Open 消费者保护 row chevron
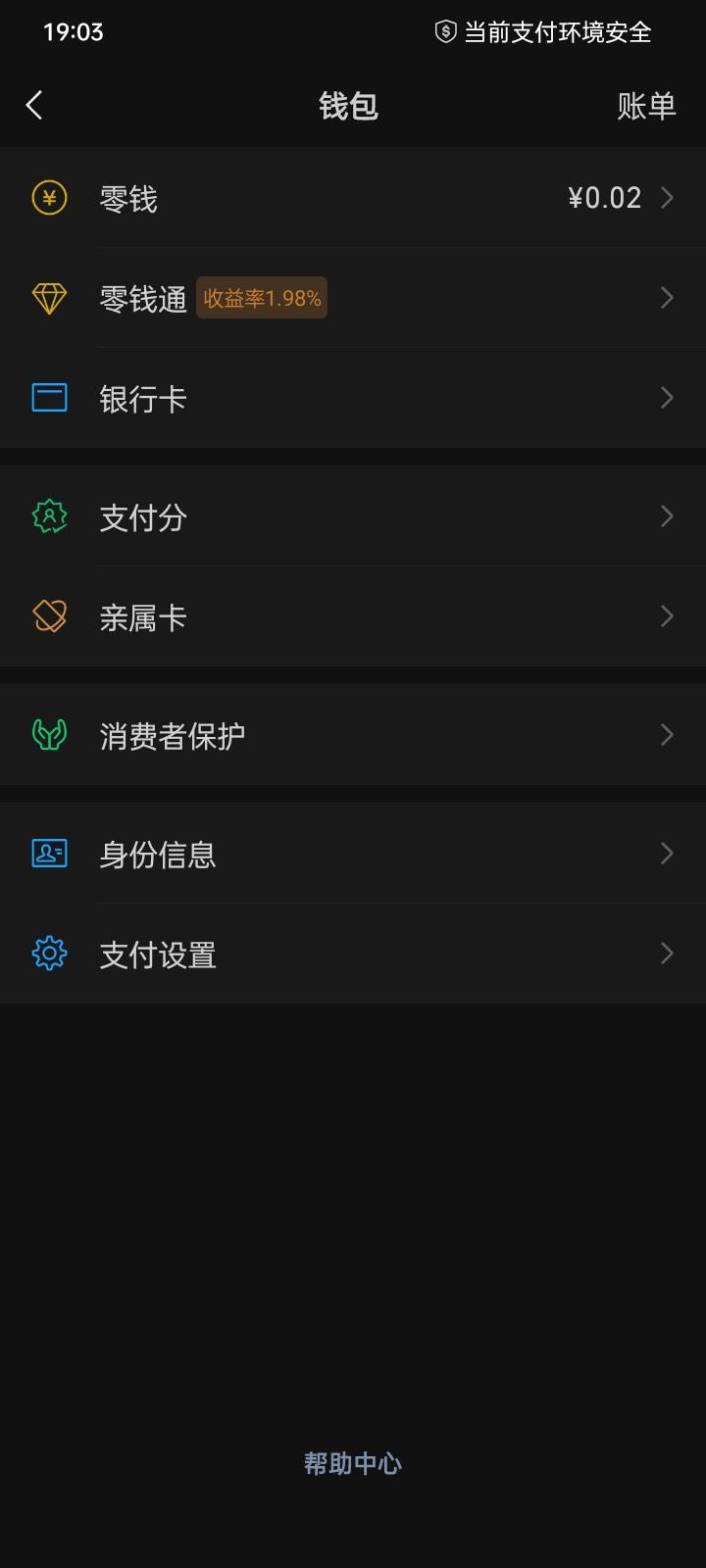This screenshot has height=1568, width=706. pyautogui.click(x=668, y=734)
